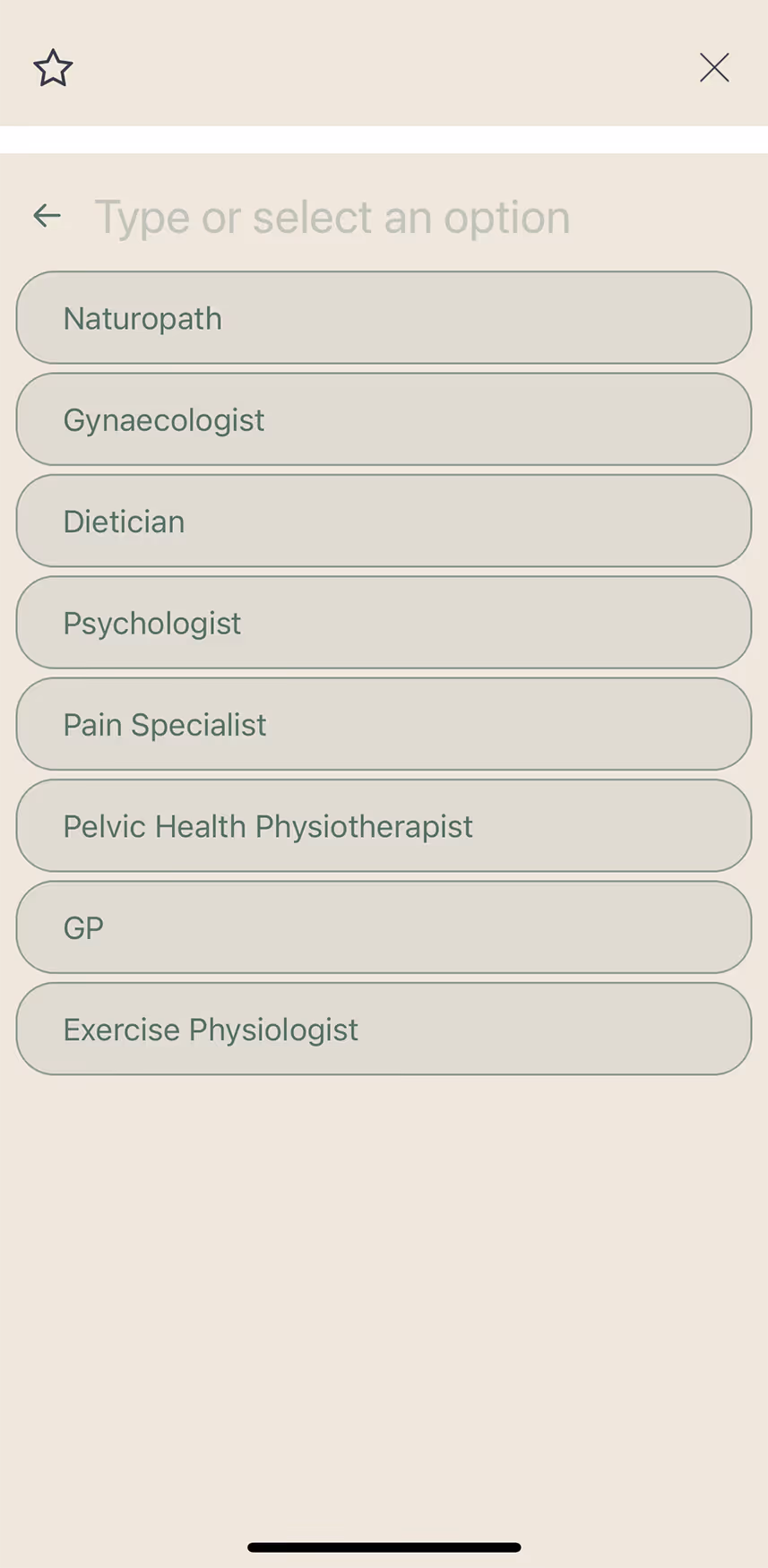Pick the Dietician option
Viewport: 768px width, 1568px height.
[384, 521]
